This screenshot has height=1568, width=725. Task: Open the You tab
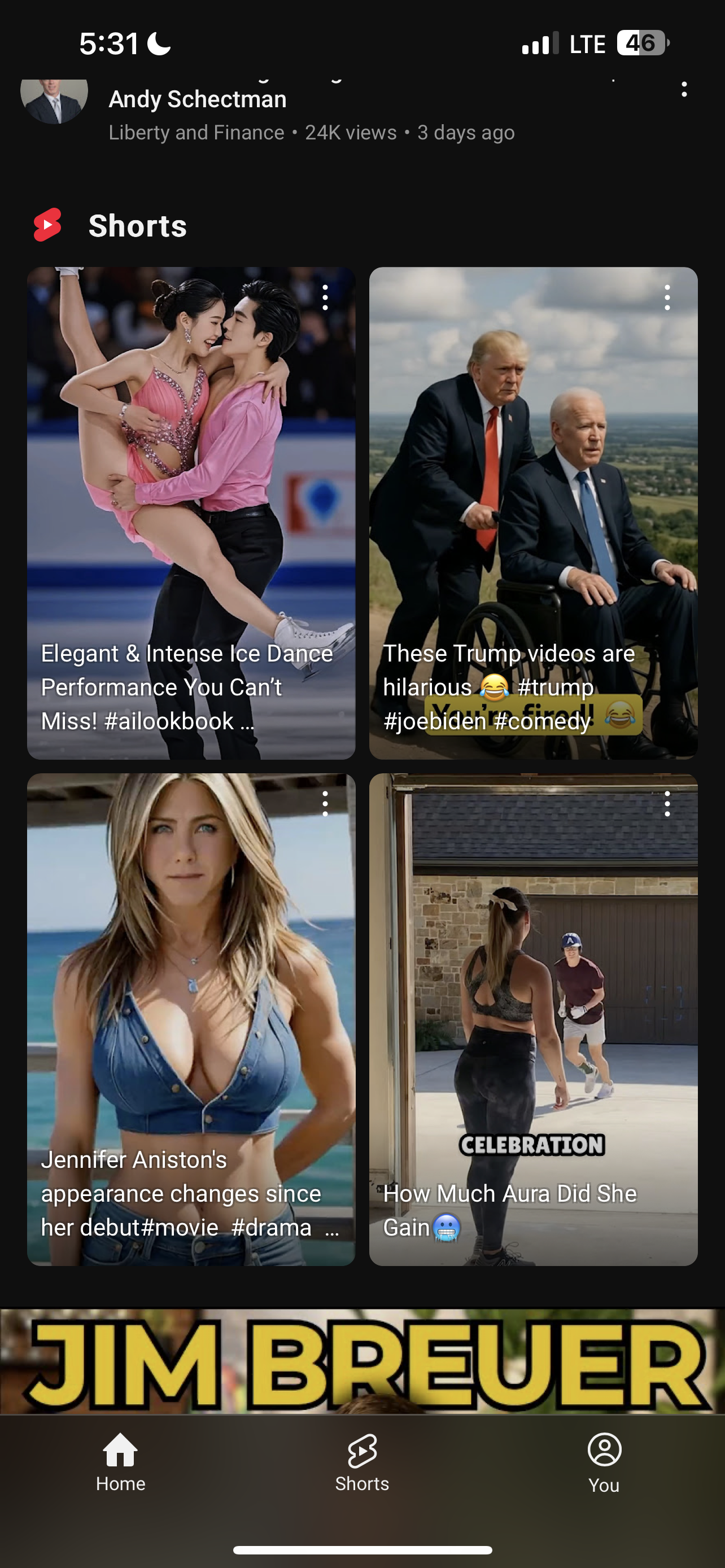pyautogui.click(x=604, y=1462)
